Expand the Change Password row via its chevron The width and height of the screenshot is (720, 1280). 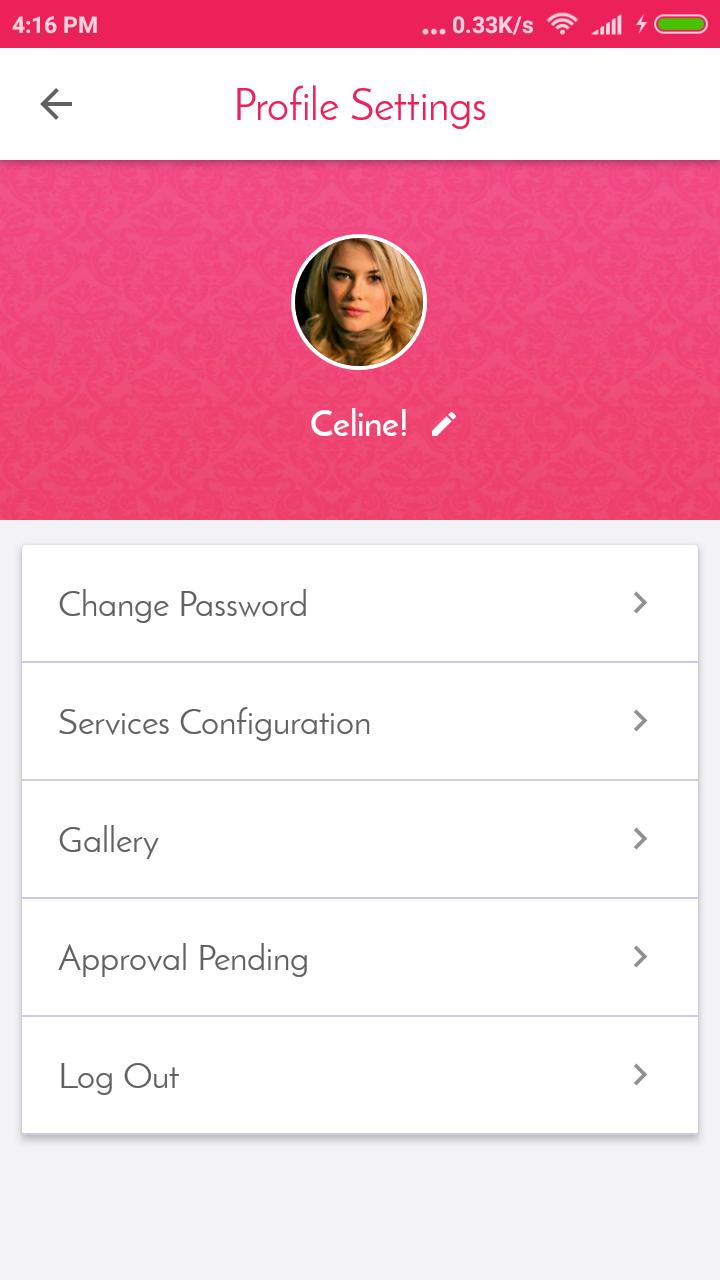click(x=640, y=603)
